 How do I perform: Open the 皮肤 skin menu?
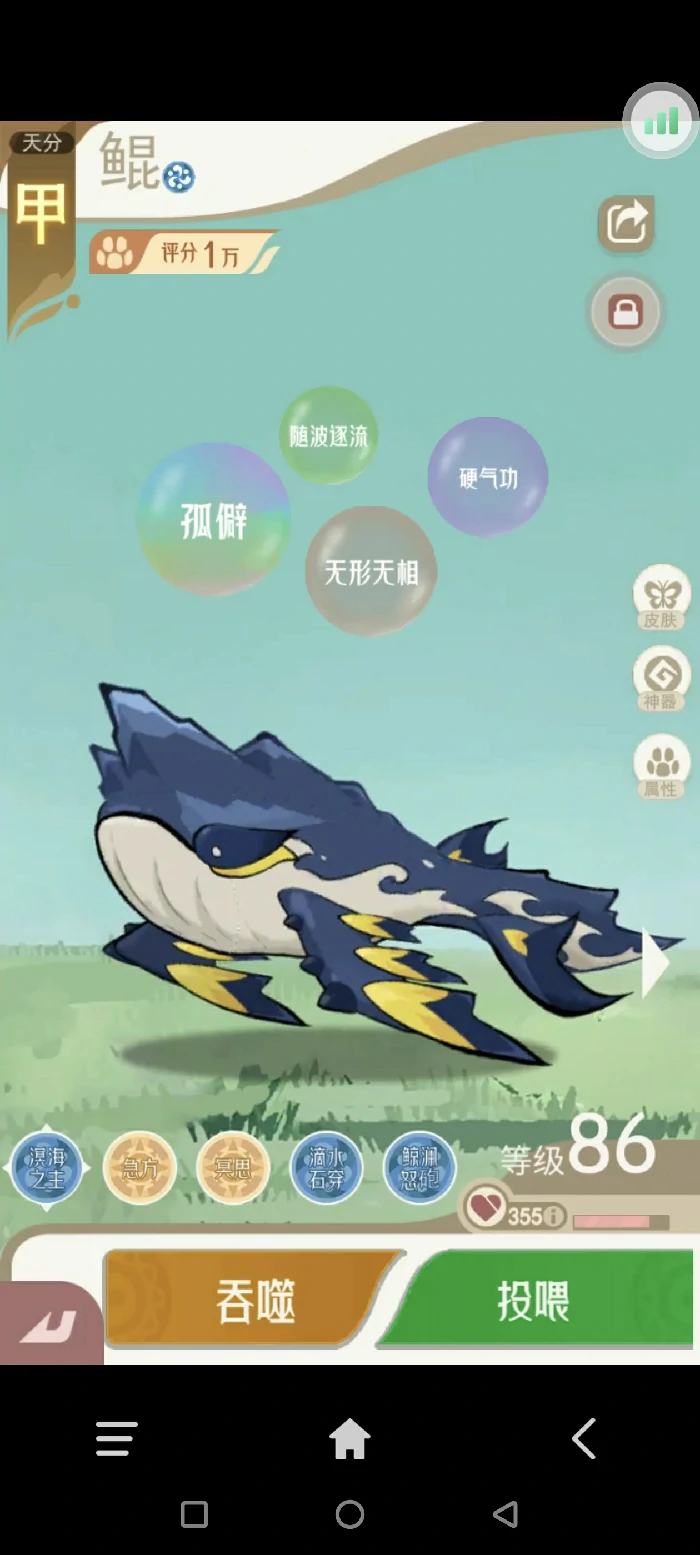coord(661,597)
